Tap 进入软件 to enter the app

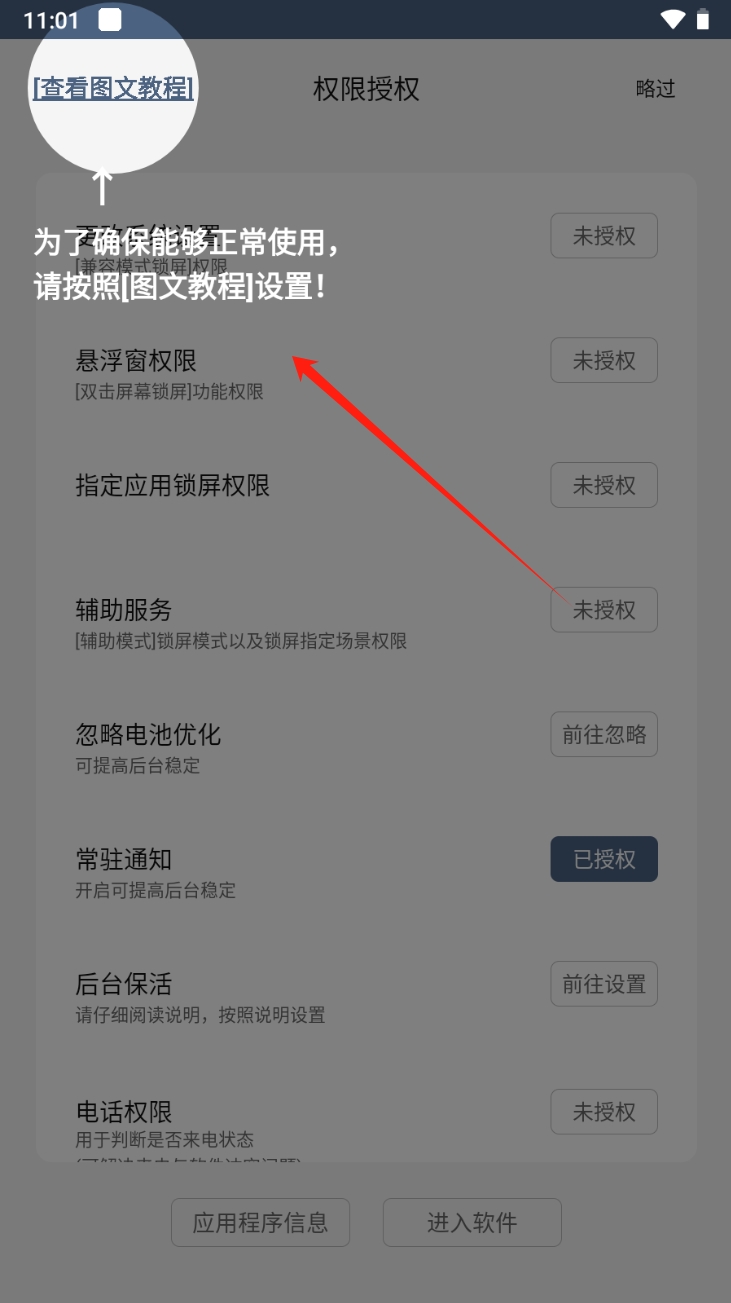[x=472, y=1222]
